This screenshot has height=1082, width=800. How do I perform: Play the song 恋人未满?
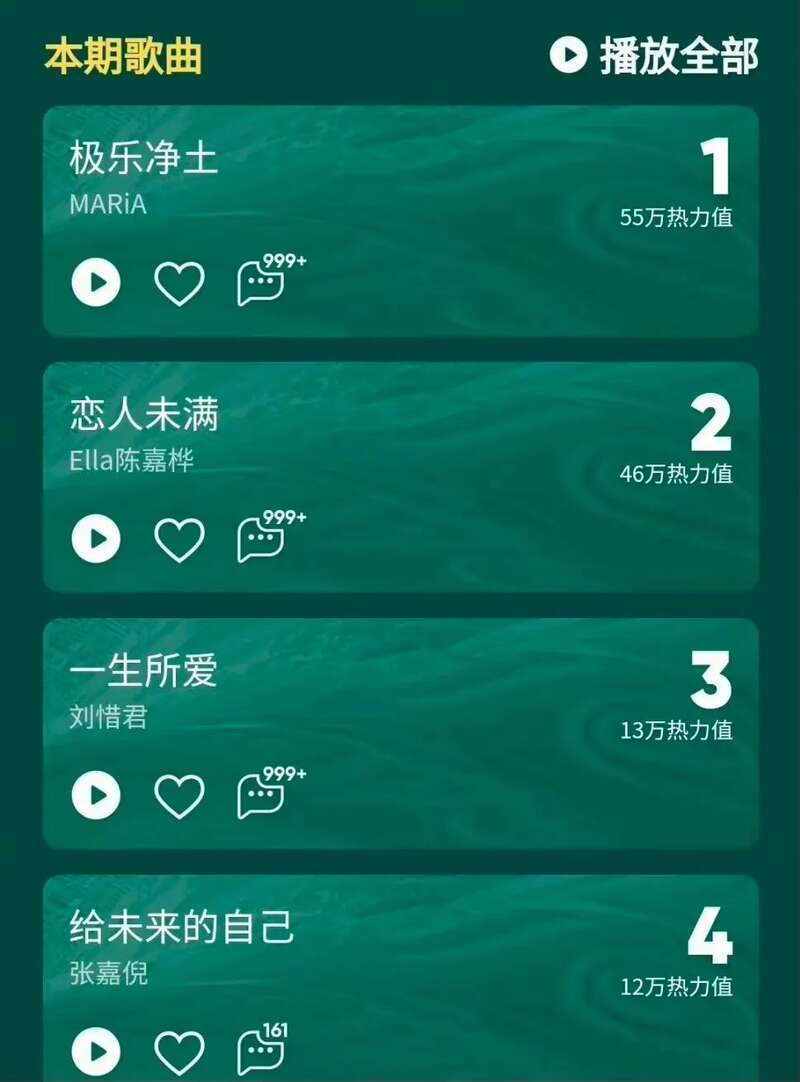96,540
